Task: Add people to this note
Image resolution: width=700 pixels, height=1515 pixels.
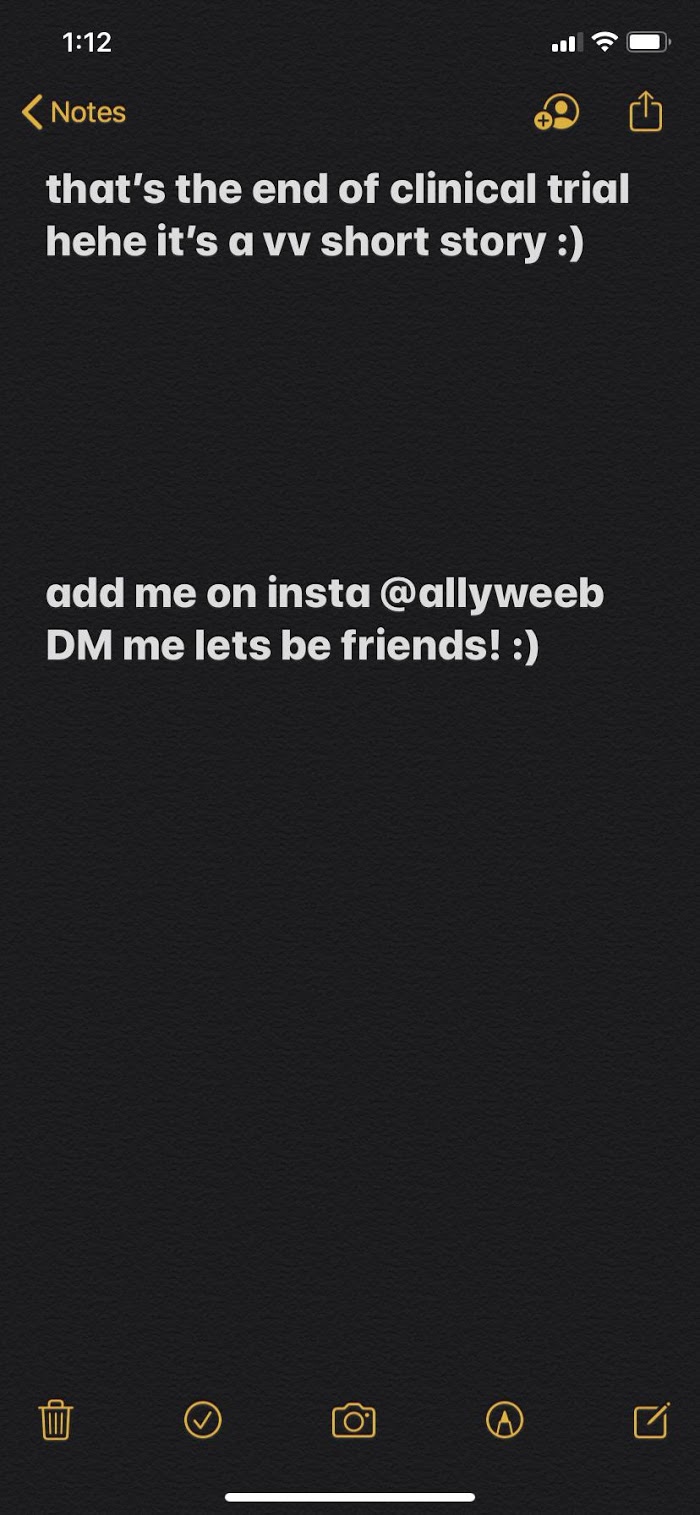Action: [556, 112]
